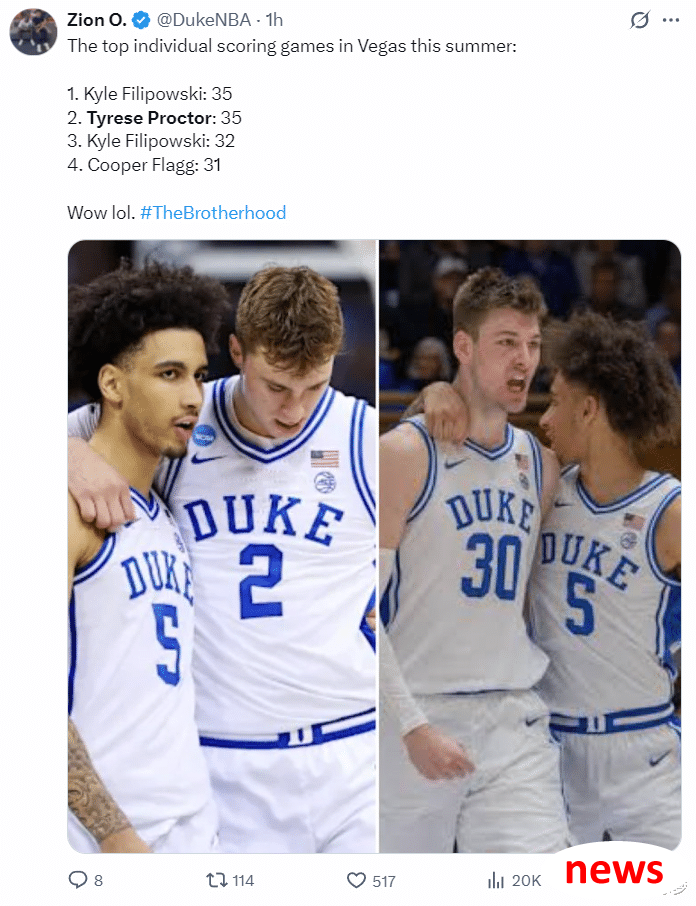696x906 pixels.
Task: Reply to the post via comment icon
Action: pyautogui.click(x=79, y=880)
